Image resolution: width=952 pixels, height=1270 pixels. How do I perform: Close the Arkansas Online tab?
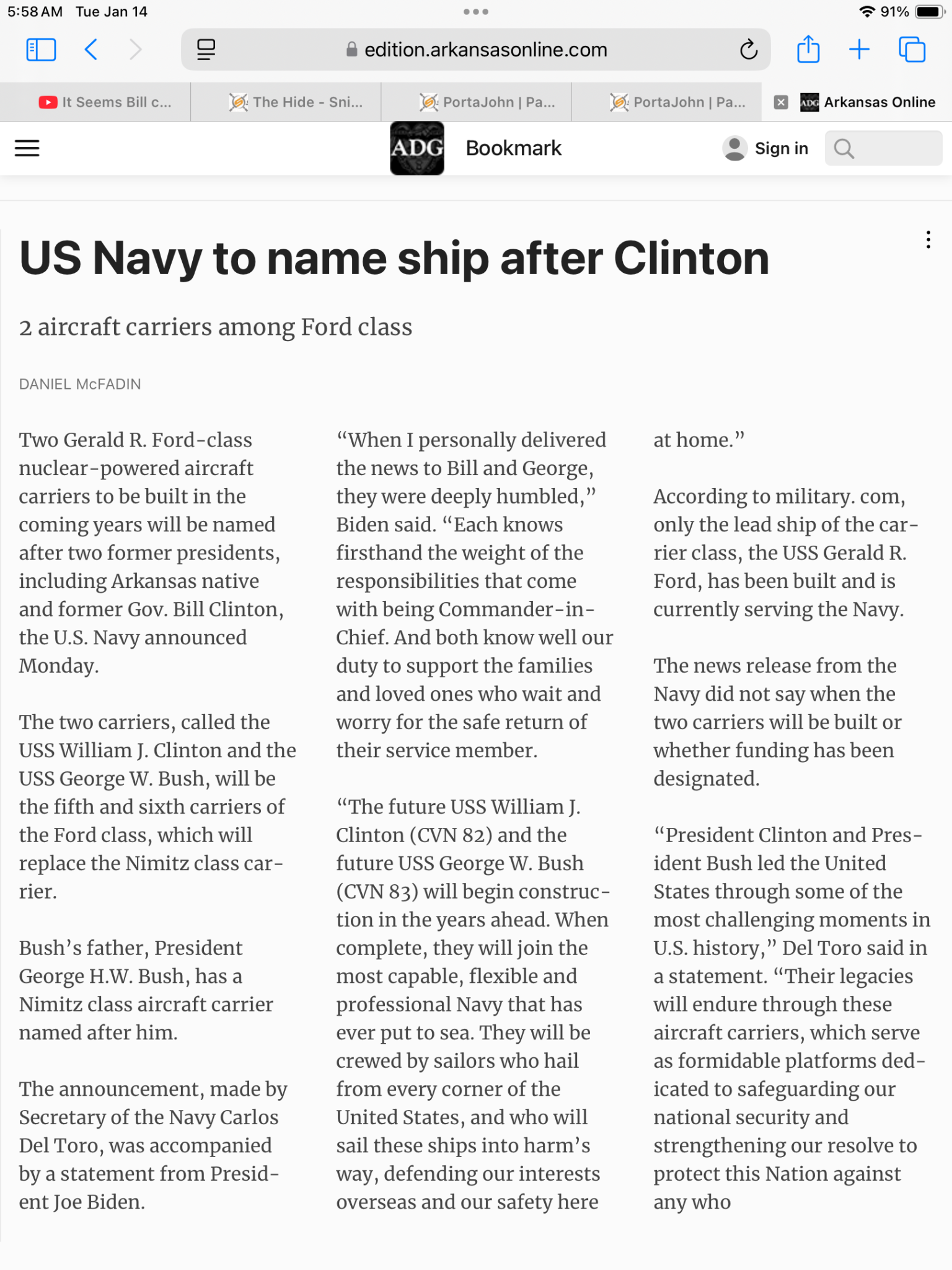pos(781,102)
